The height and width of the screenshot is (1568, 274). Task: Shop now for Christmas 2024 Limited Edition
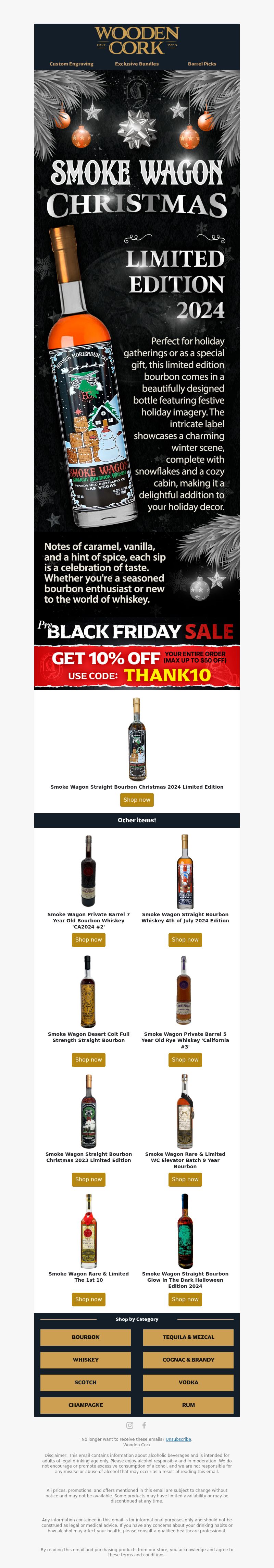[137, 800]
